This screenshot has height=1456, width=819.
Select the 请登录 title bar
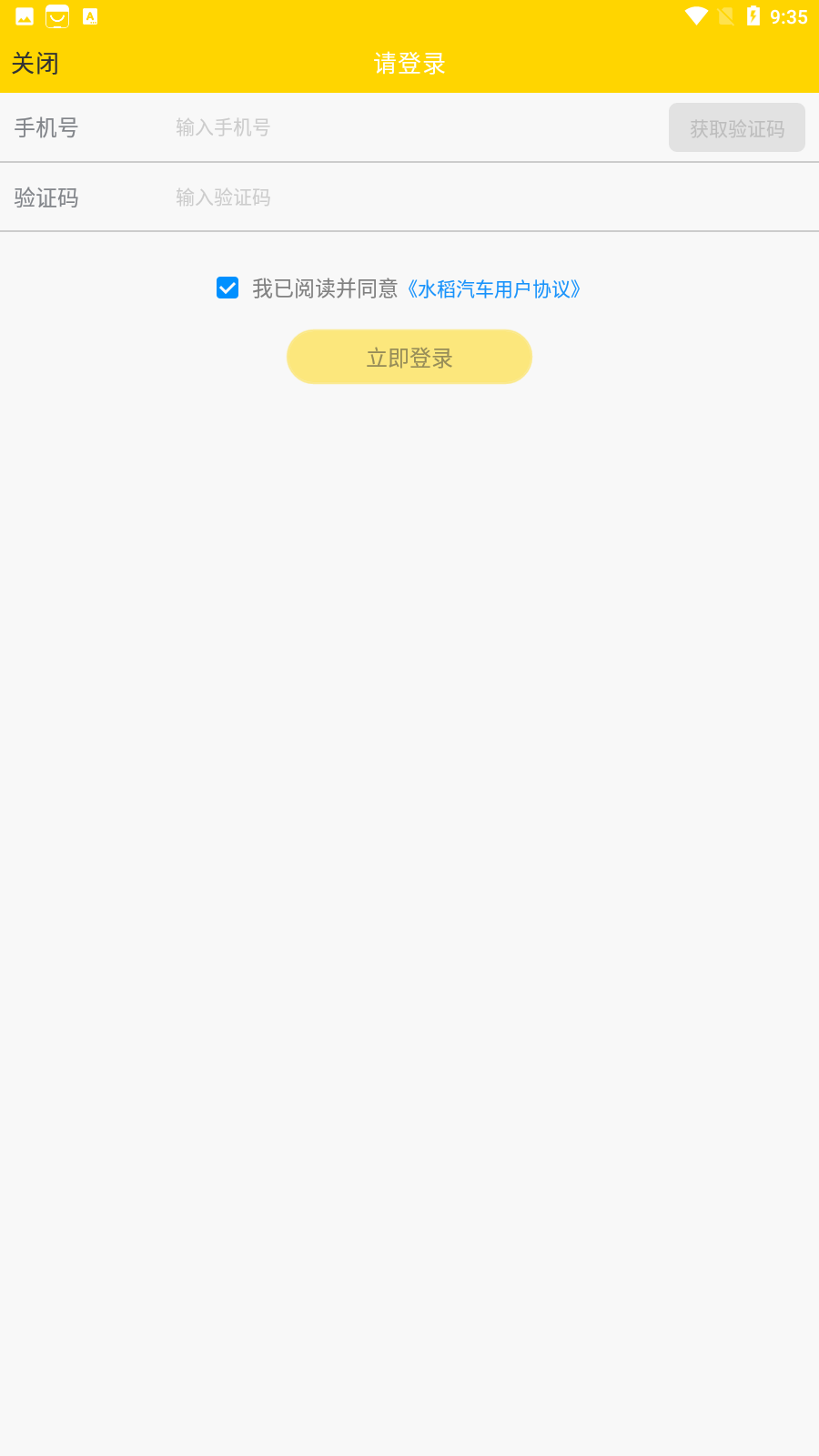409,63
